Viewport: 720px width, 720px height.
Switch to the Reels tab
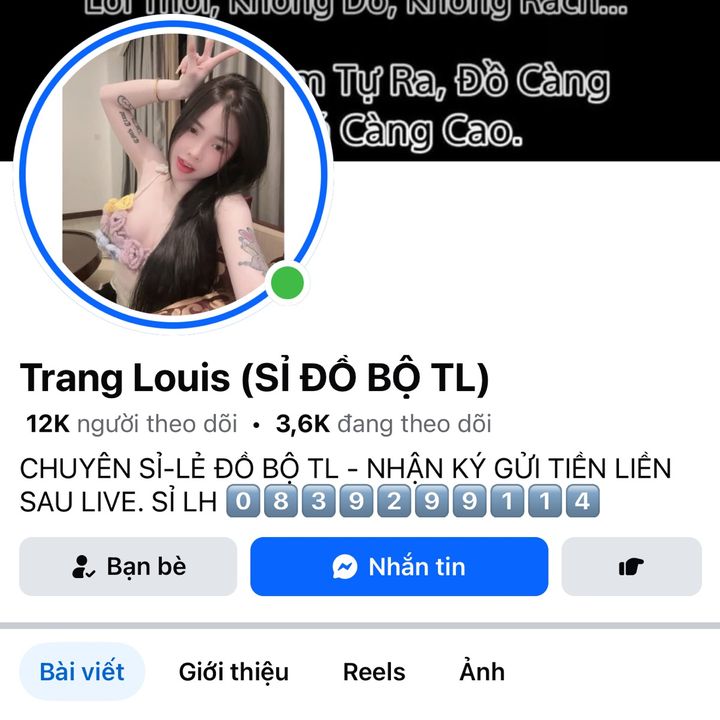(x=374, y=672)
